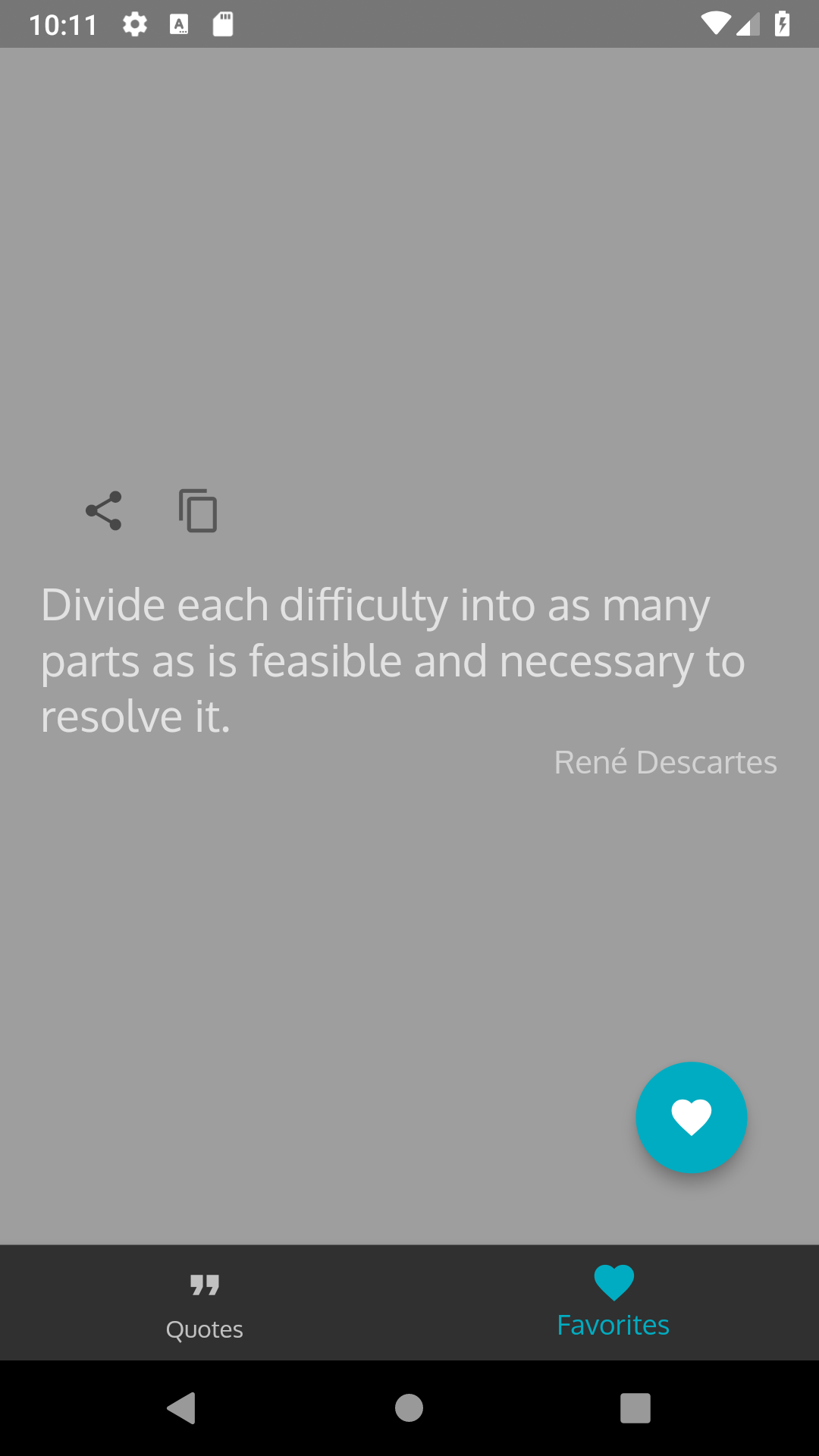Go to the home screen

tap(409, 1408)
